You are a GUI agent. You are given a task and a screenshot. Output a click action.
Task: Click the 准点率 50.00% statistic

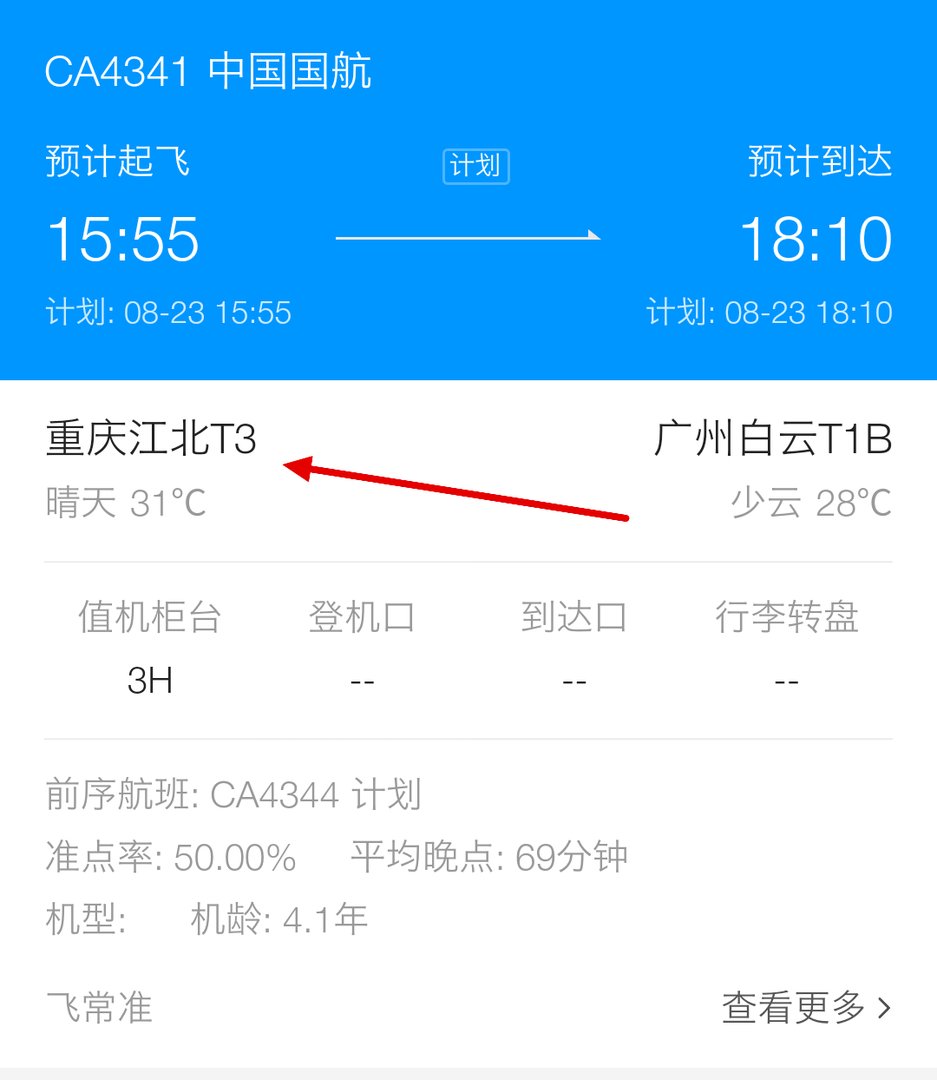(168, 857)
